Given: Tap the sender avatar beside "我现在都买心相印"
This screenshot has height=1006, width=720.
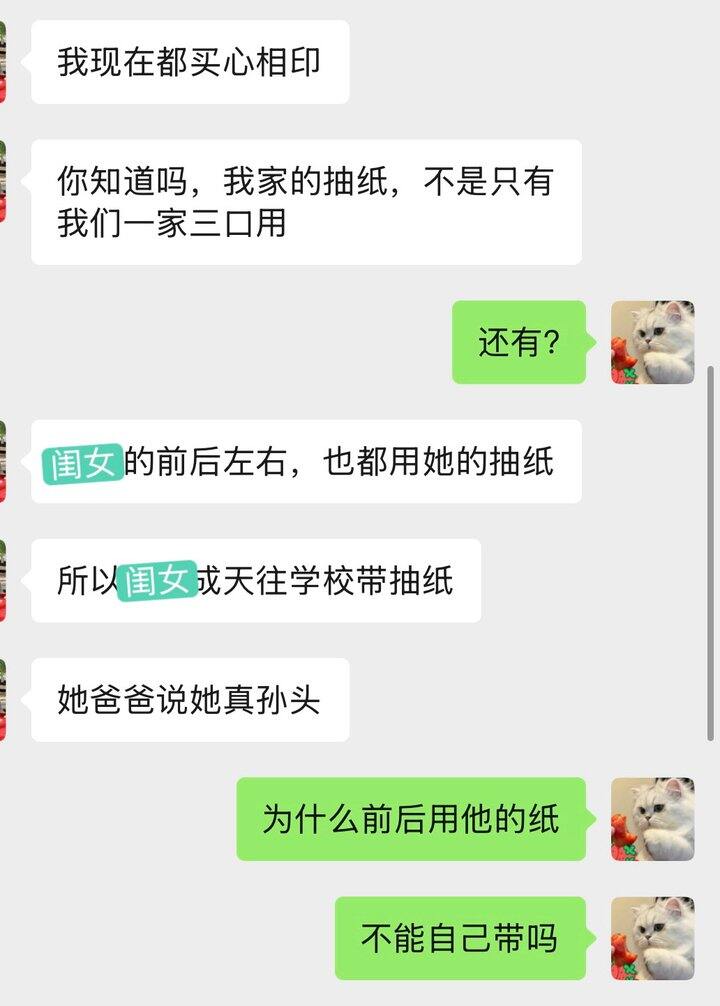Looking at the screenshot, I should tap(3, 62).
